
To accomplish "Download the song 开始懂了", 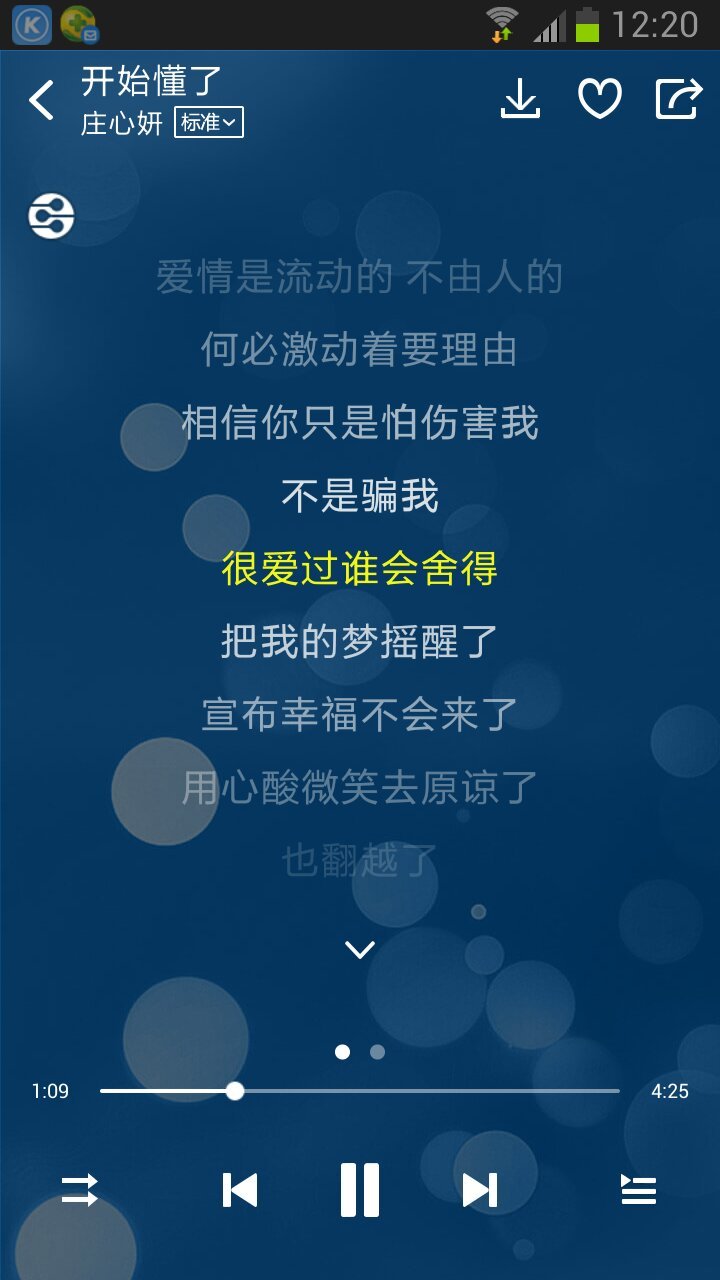I will pyautogui.click(x=520, y=99).
